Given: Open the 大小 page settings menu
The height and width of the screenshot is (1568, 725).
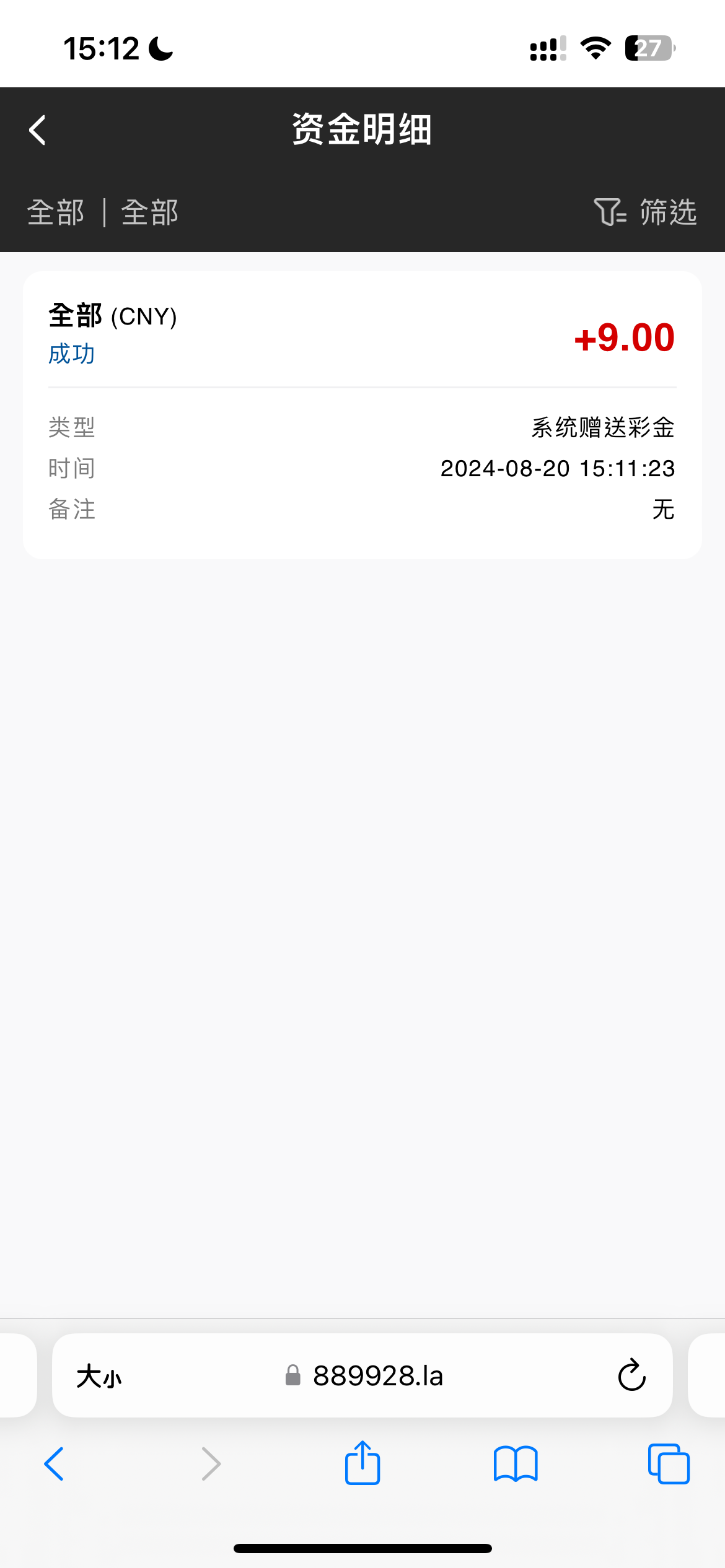Looking at the screenshot, I should (x=99, y=1377).
